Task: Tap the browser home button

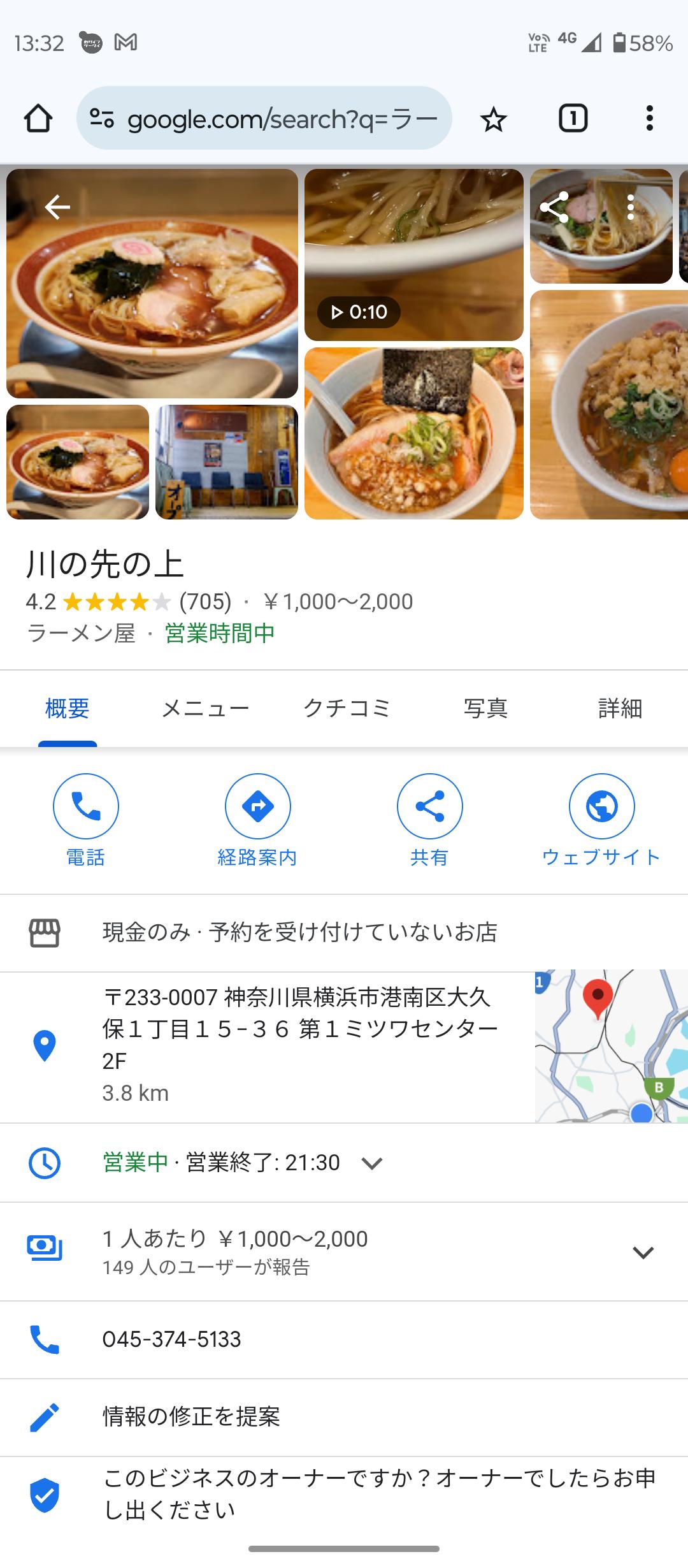Action: pyautogui.click(x=38, y=119)
